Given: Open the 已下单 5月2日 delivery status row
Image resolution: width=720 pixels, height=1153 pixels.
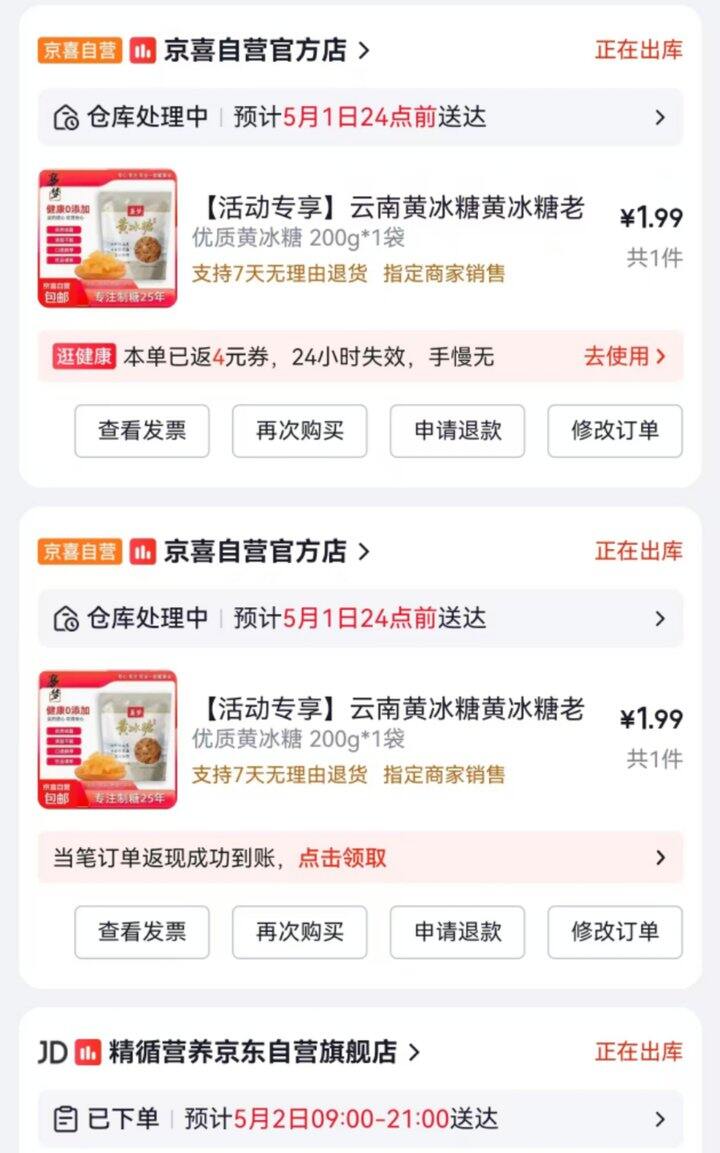Looking at the screenshot, I should [x=360, y=1118].
